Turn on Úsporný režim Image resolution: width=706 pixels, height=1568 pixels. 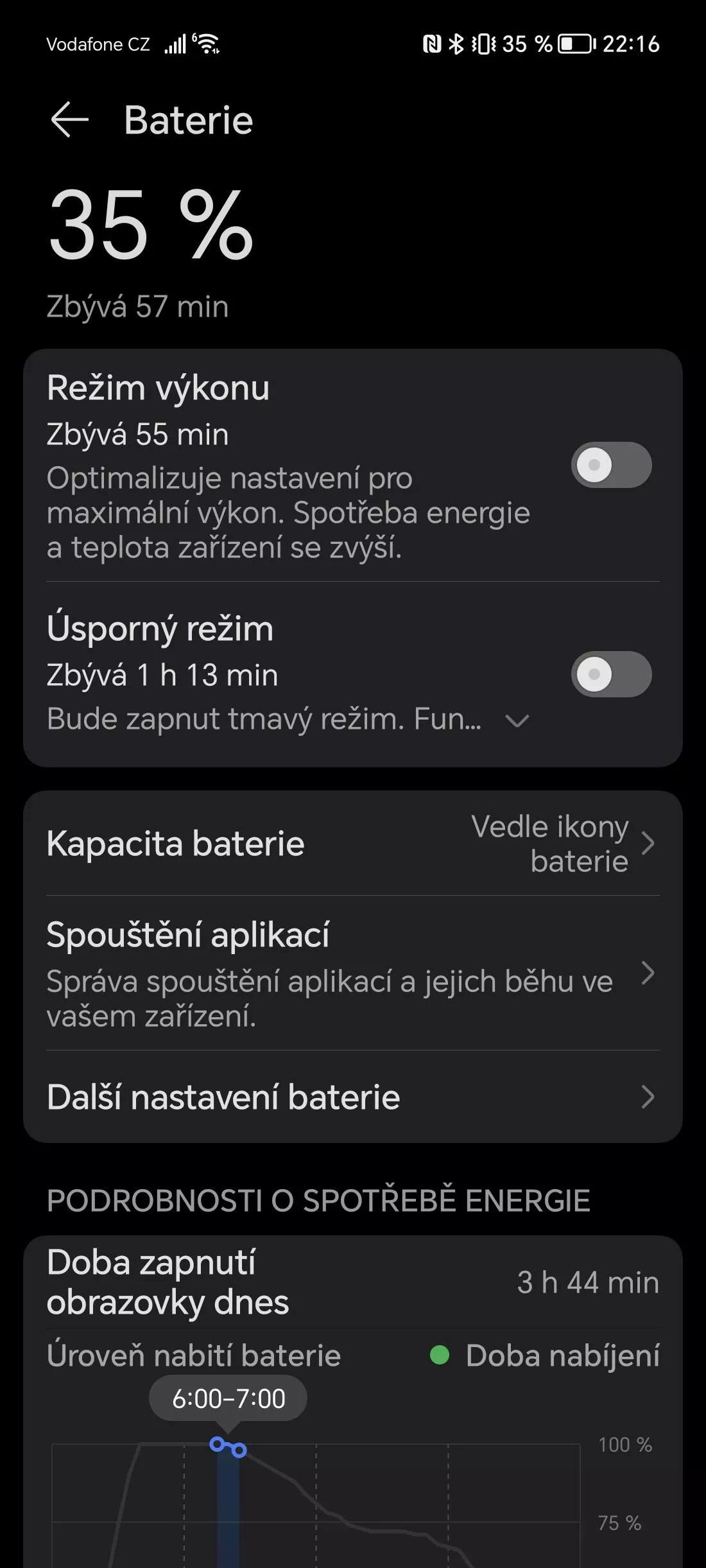click(x=611, y=674)
